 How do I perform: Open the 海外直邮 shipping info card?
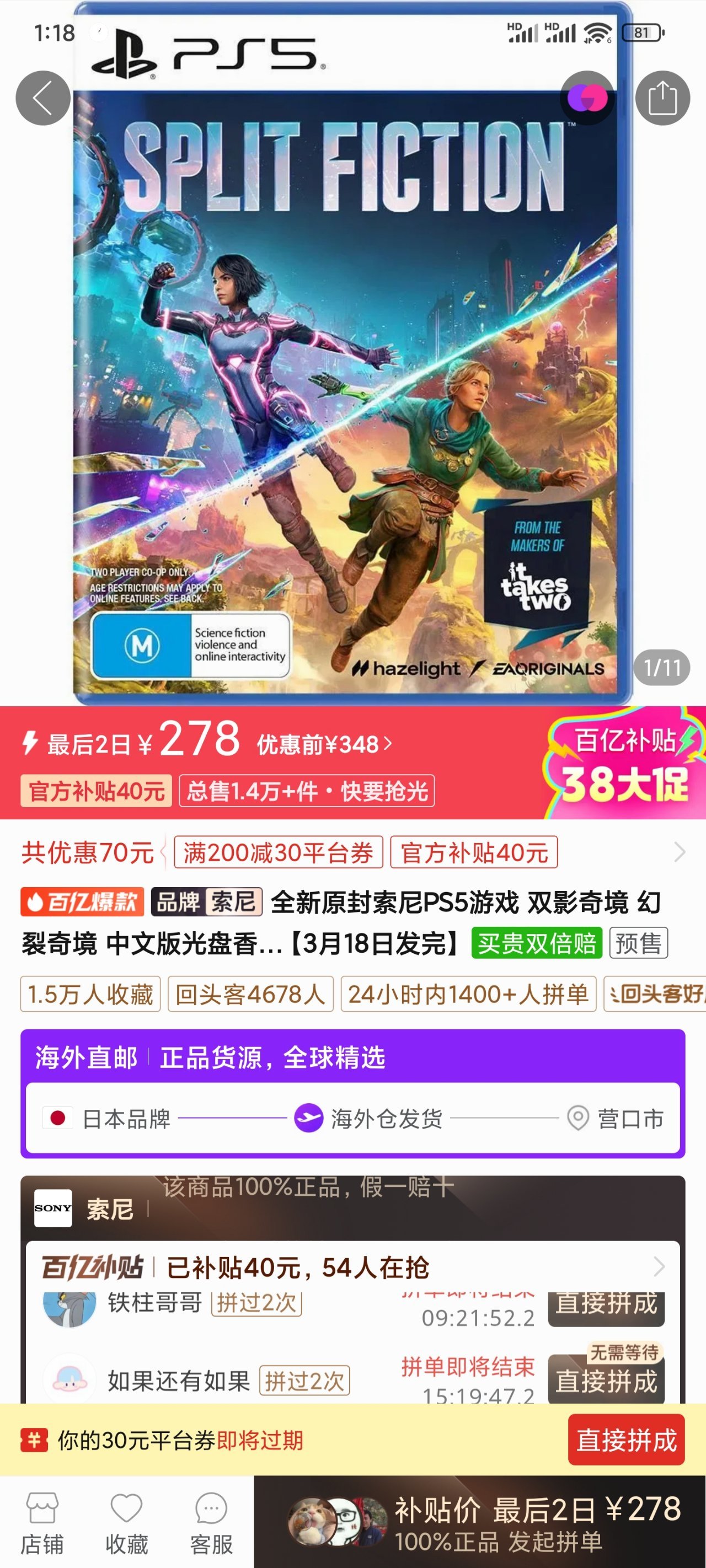(x=352, y=1093)
